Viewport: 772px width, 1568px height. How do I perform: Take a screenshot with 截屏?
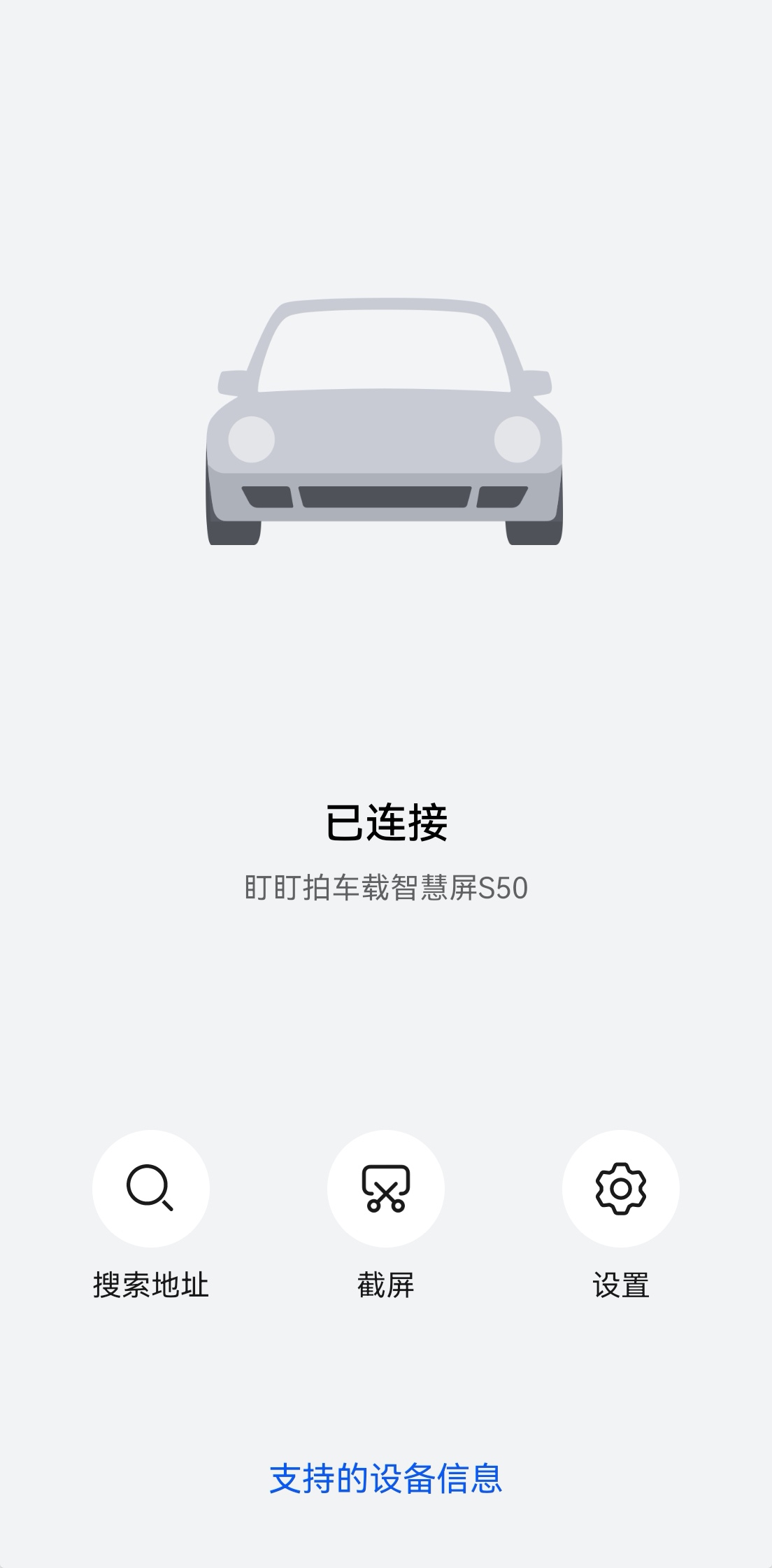385,1188
